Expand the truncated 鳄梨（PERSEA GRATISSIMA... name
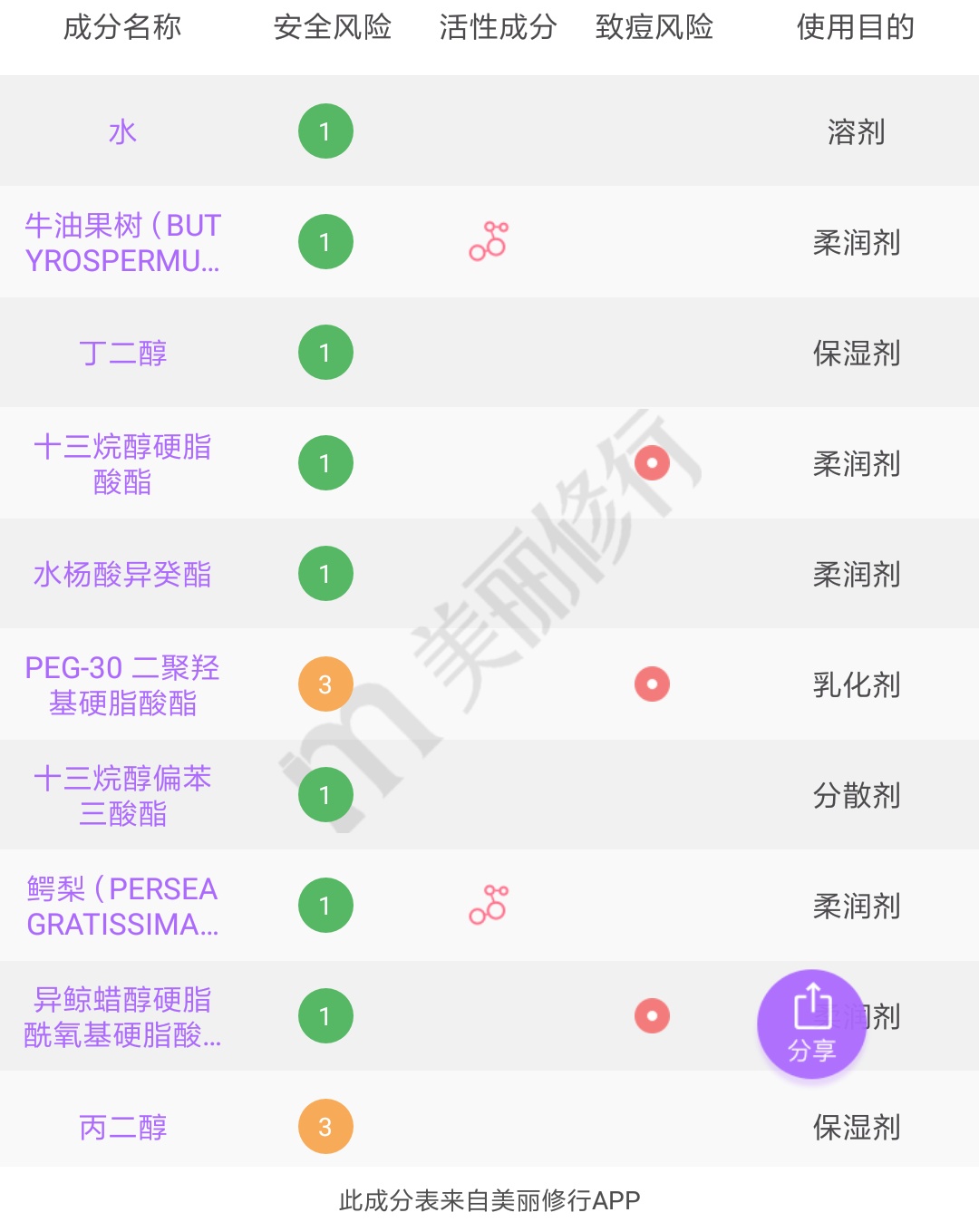Screen dimensions: 979x1232 [121, 904]
